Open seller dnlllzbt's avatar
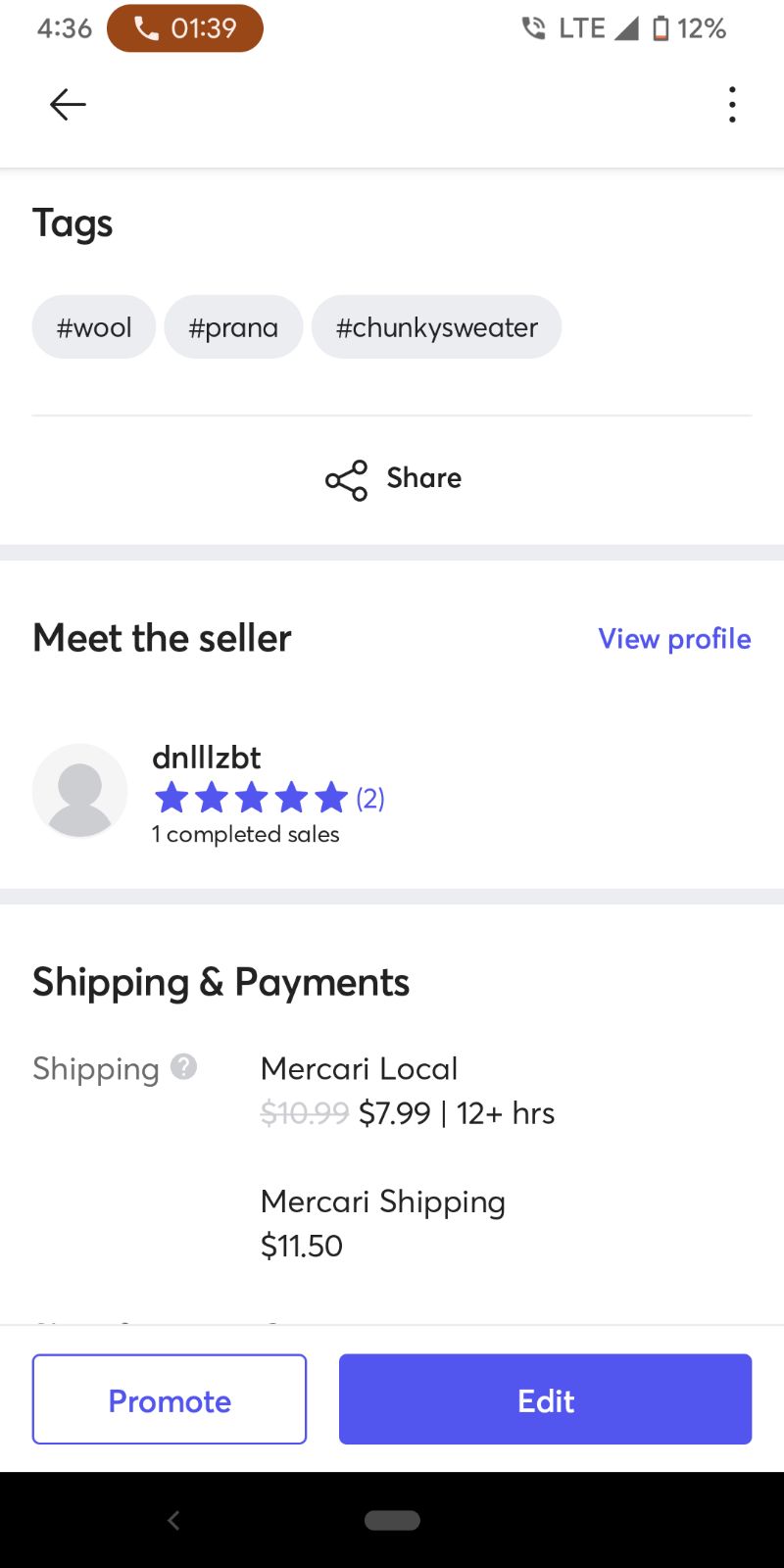This screenshot has width=784, height=1568. pos(79,791)
